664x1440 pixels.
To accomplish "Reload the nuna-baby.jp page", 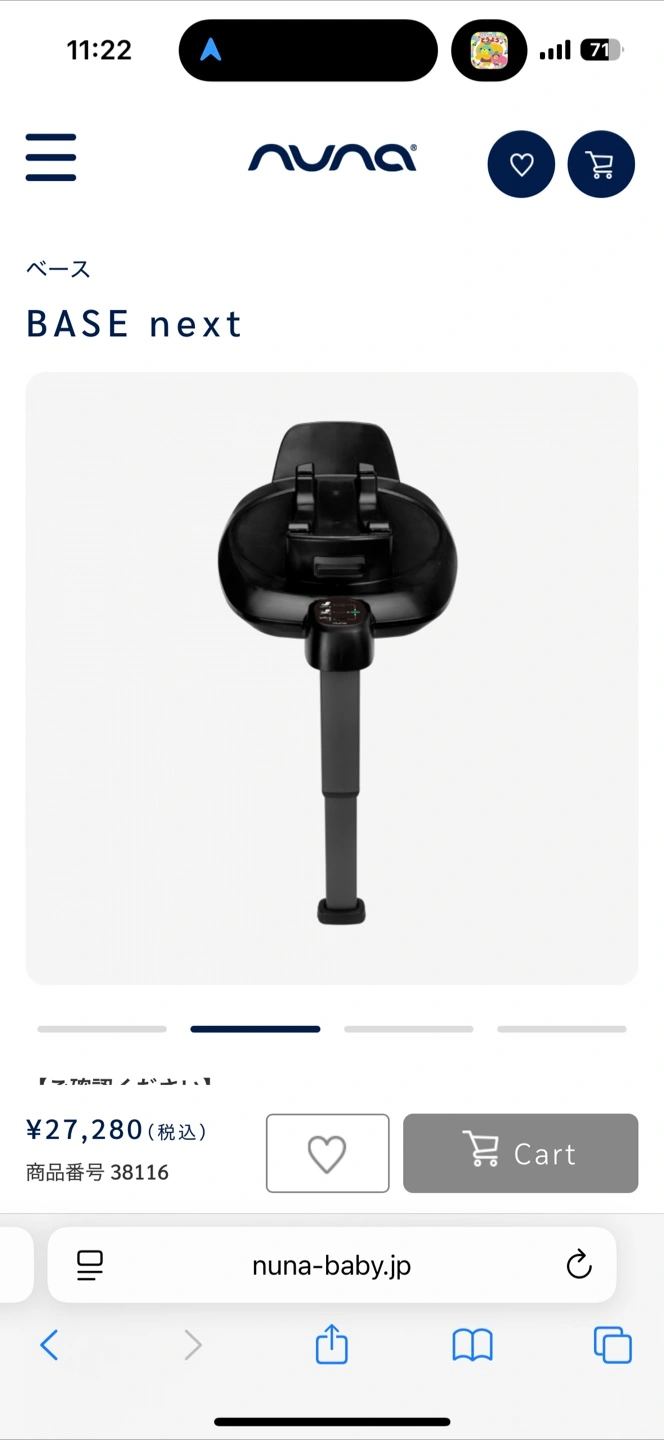I will point(579,1265).
